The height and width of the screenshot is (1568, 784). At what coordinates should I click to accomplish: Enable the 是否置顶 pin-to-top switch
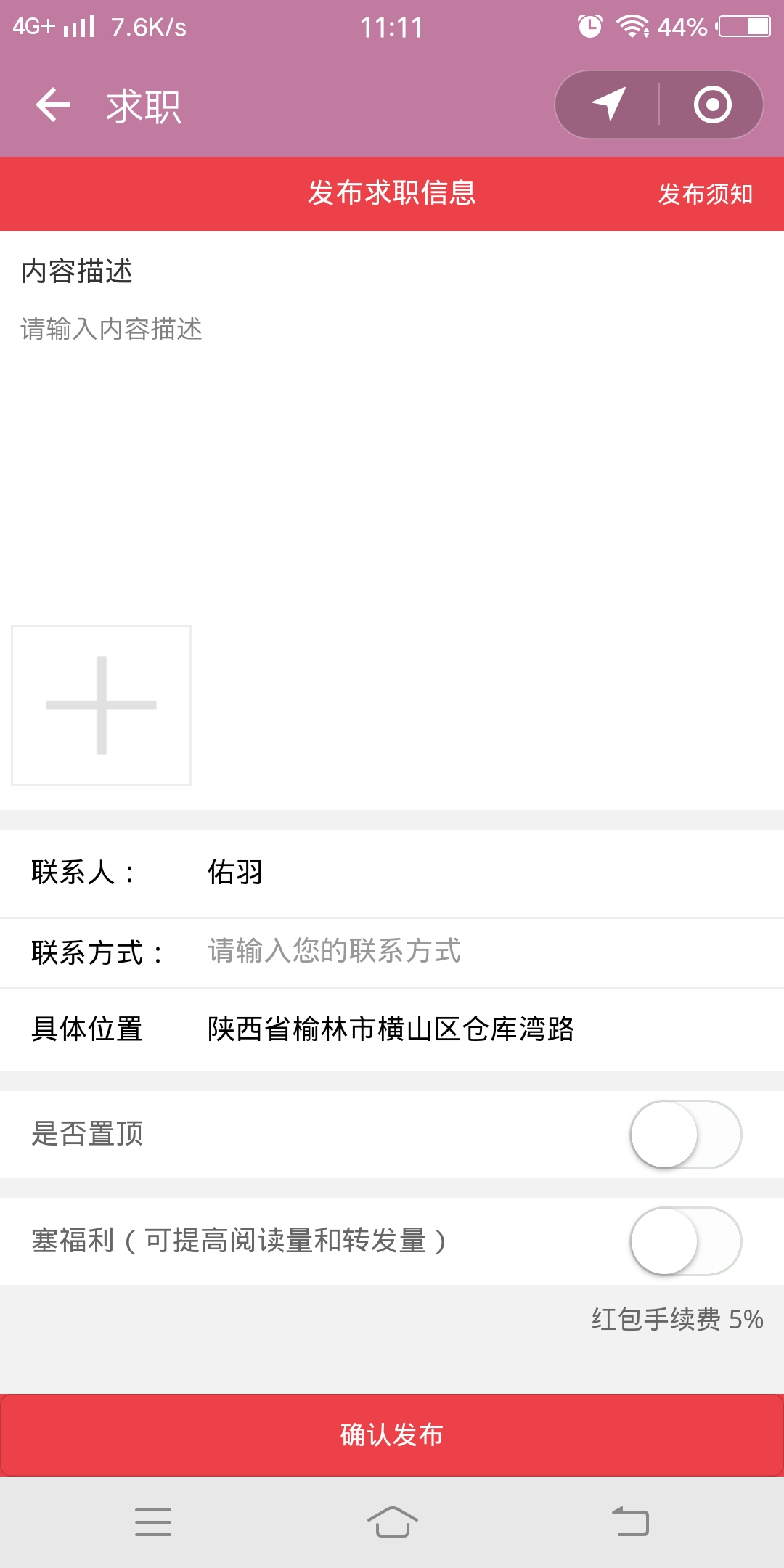686,1133
